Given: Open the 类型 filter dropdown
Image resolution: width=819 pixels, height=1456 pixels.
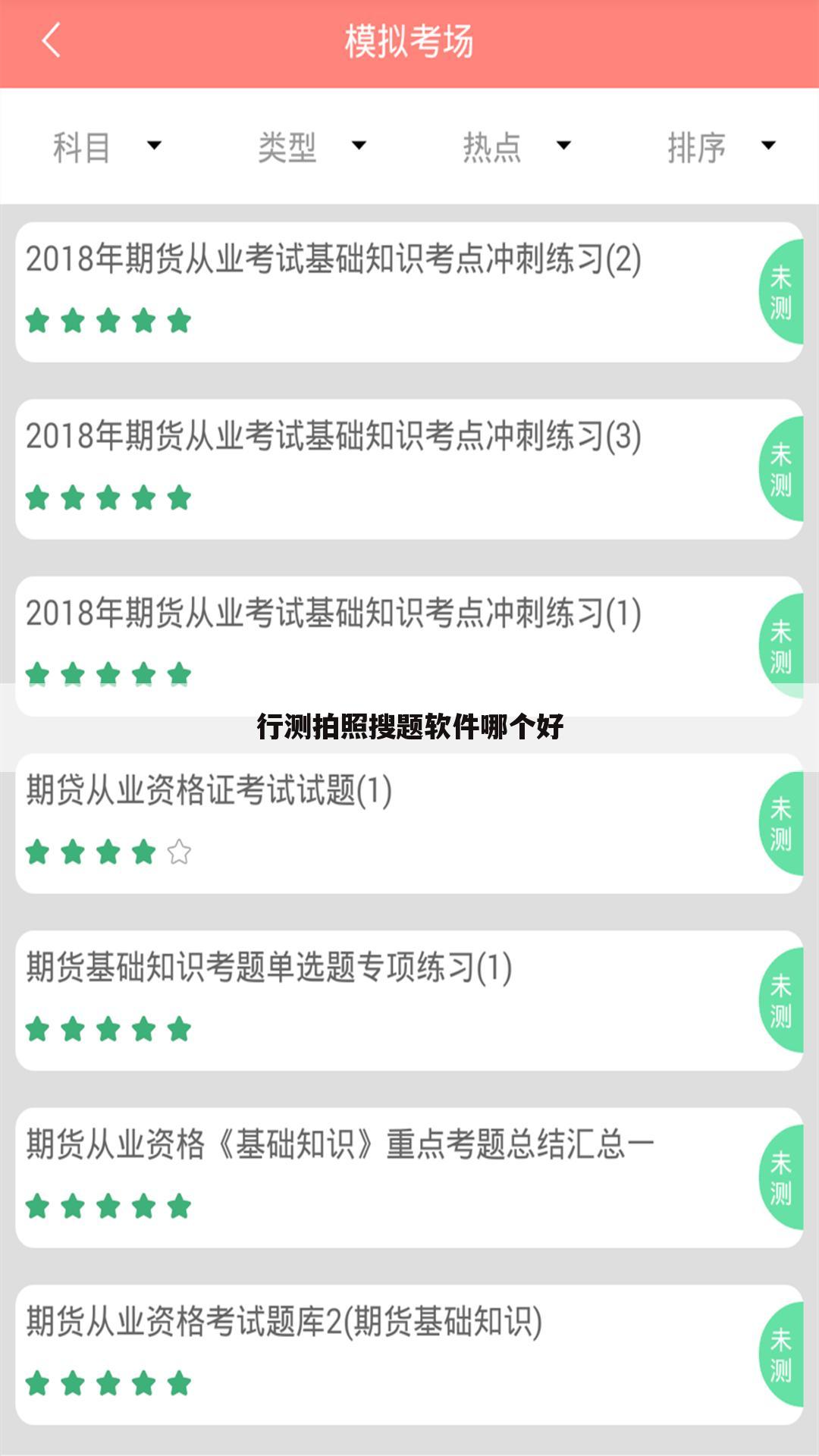Looking at the screenshot, I should (x=311, y=149).
